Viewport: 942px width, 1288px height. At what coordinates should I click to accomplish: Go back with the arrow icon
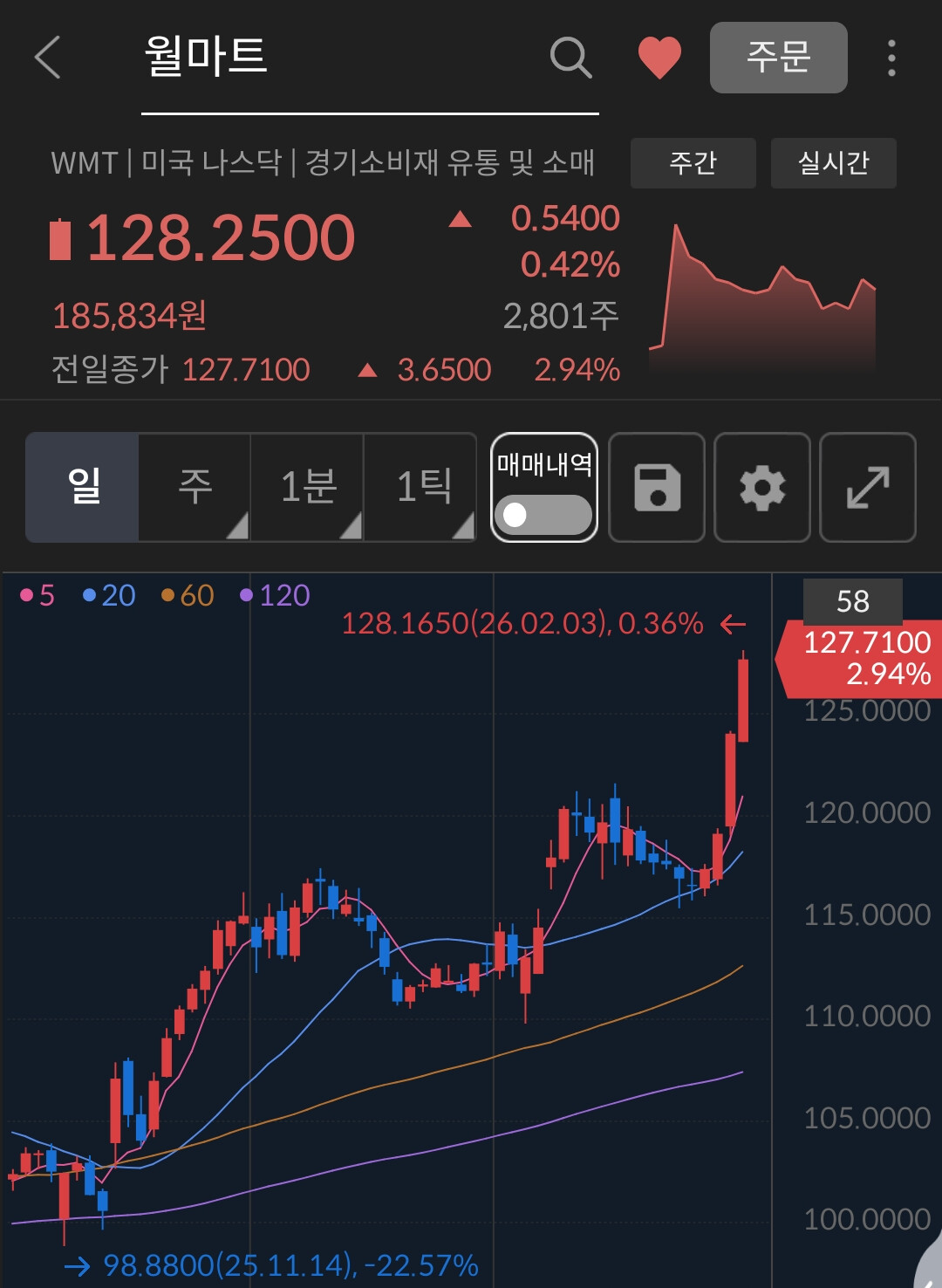[48, 58]
